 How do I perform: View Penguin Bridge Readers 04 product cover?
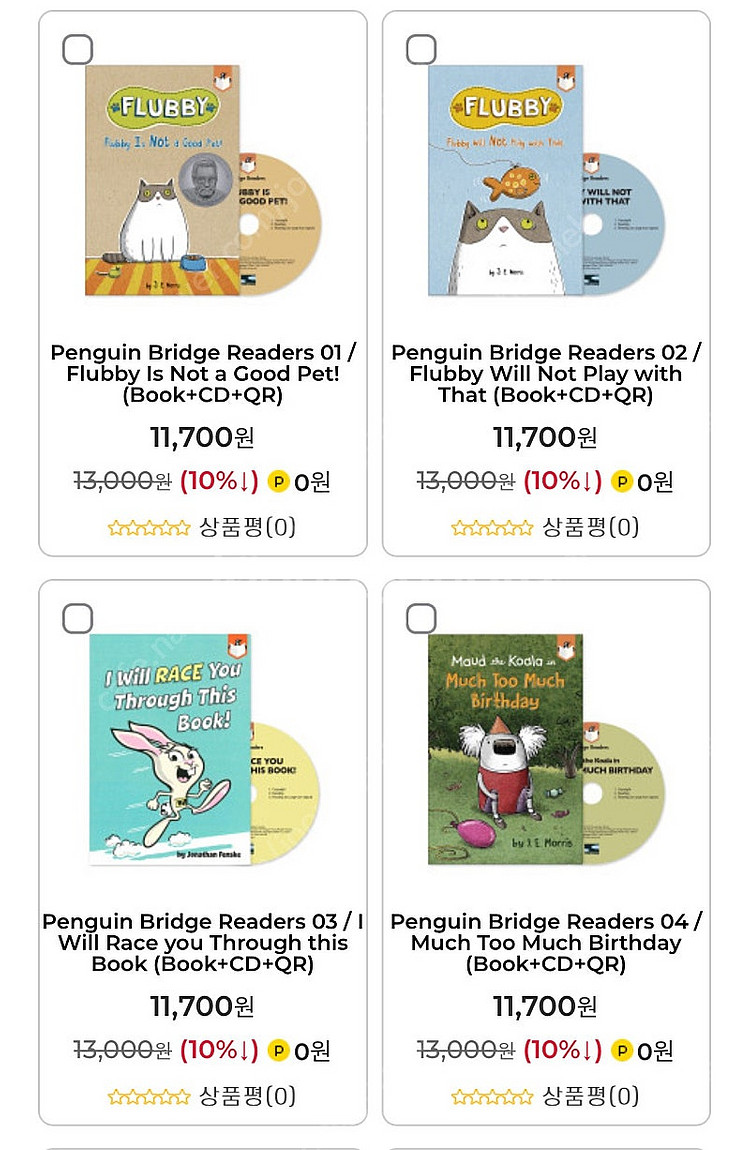(x=546, y=750)
